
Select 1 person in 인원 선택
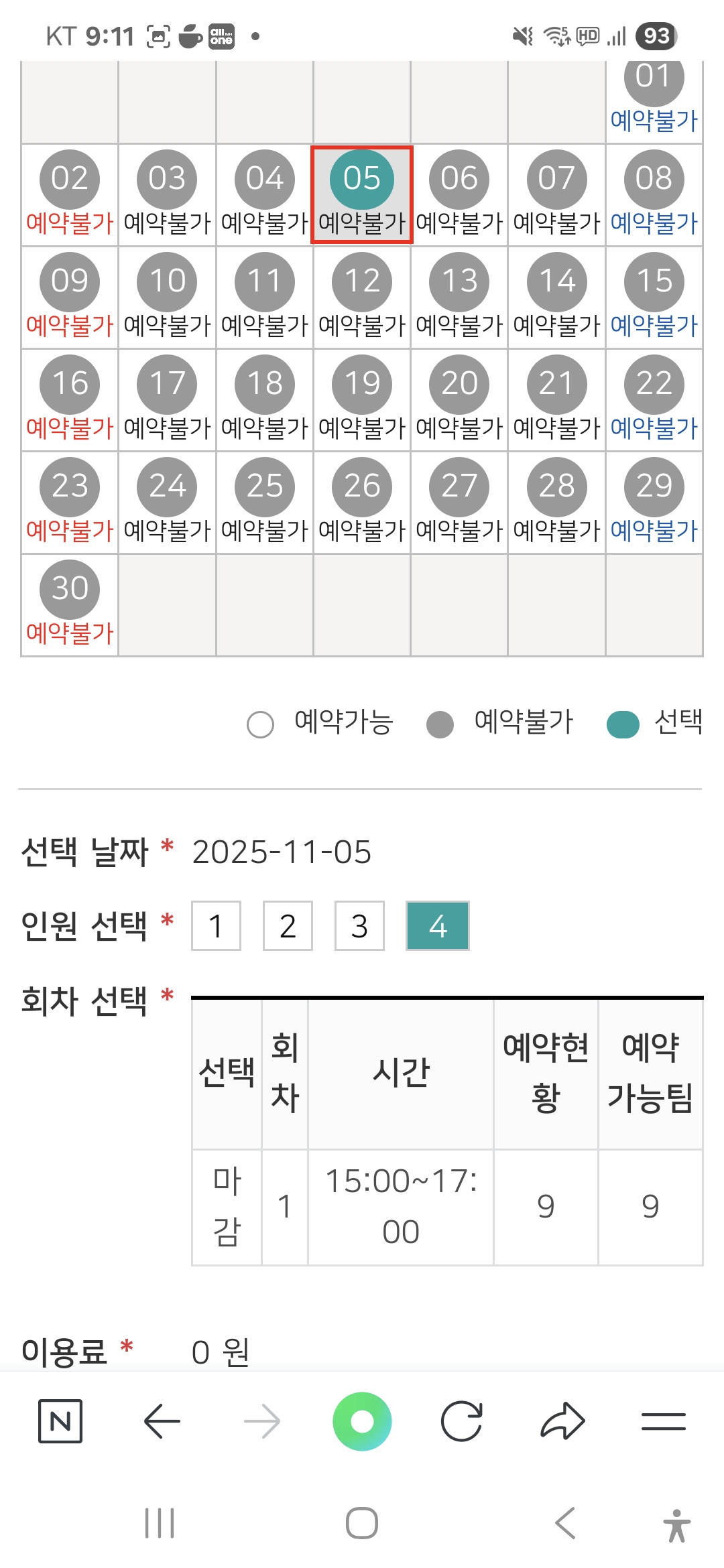(x=216, y=926)
